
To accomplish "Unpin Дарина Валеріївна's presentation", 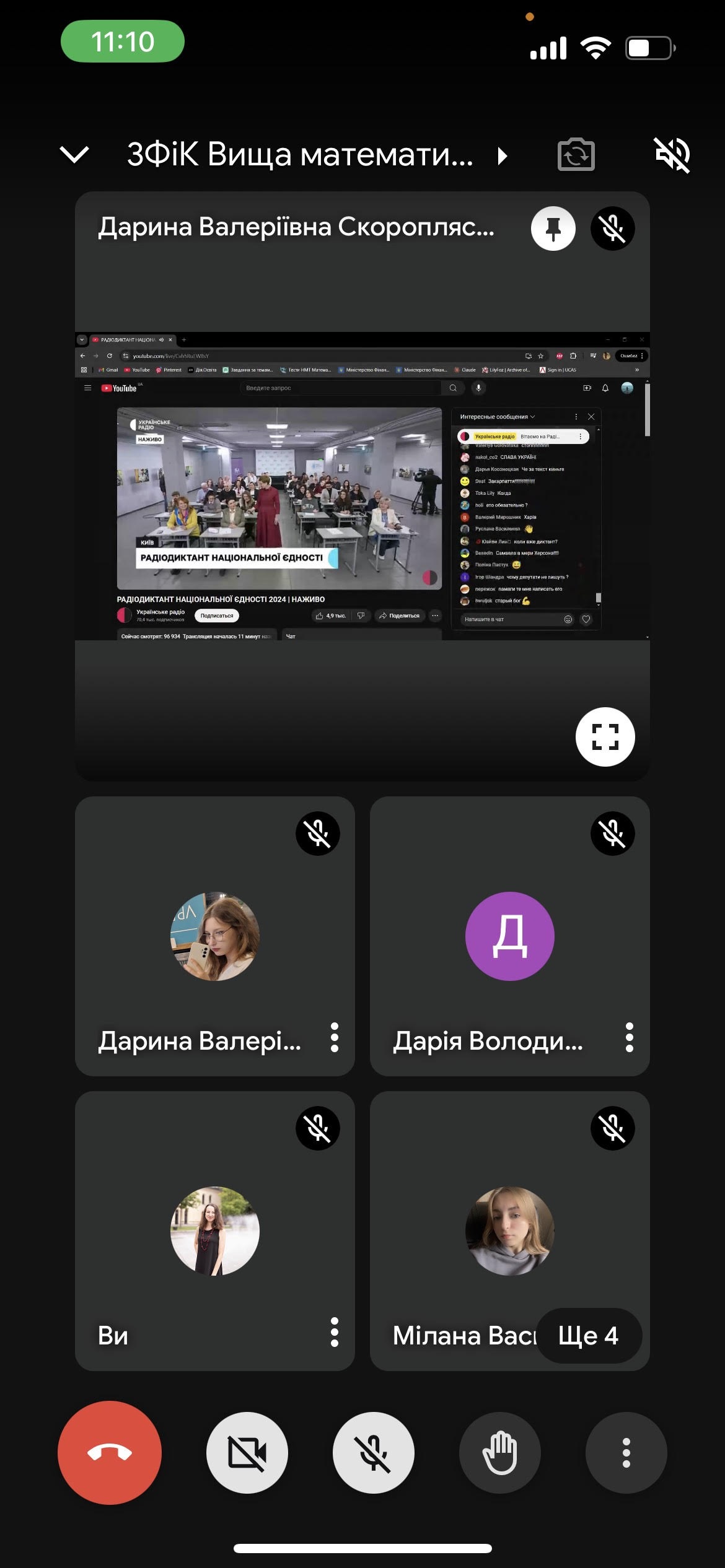I will (553, 229).
